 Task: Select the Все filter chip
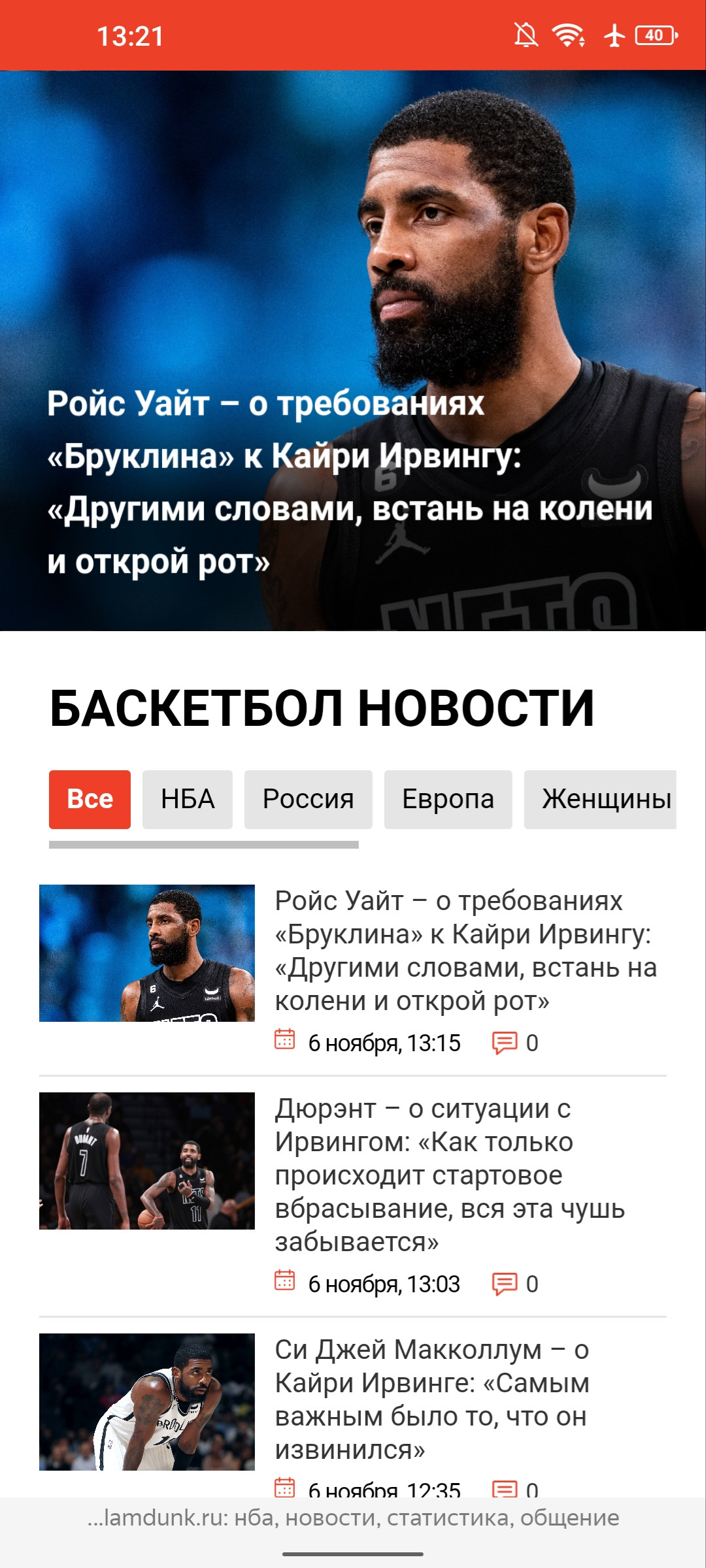[90, 799]
